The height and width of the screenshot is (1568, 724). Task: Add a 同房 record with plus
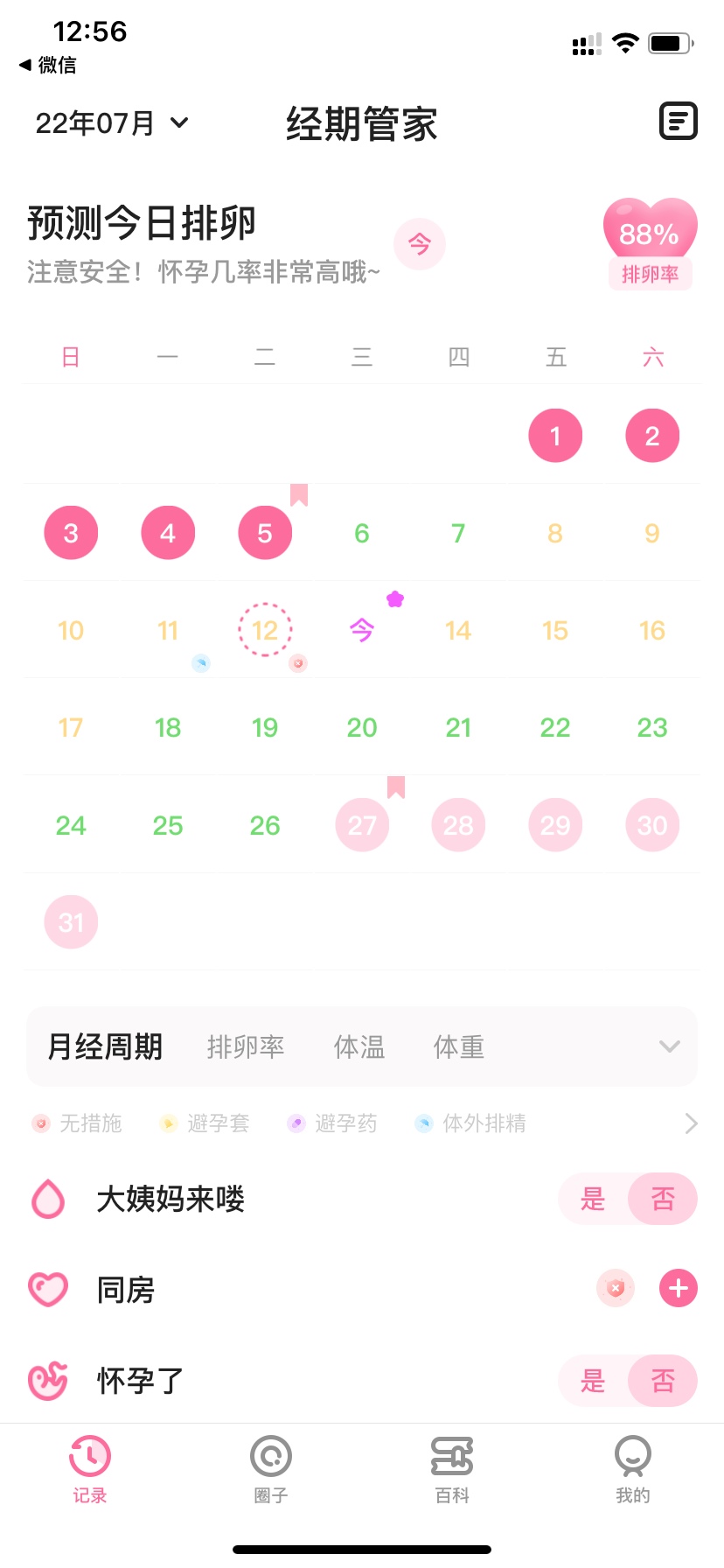click(679, 1288)
